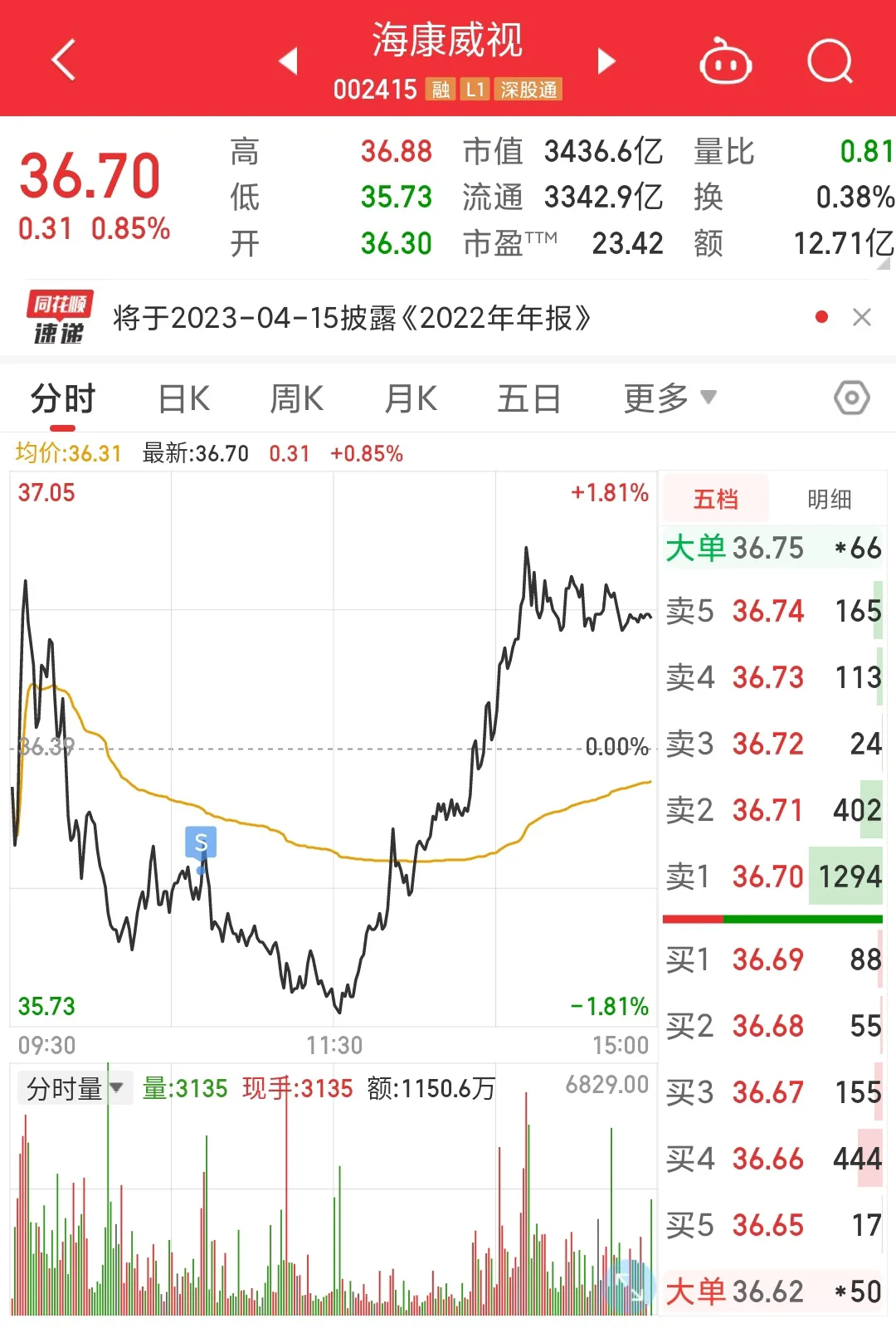The height and width of the screenshot is (1328, 896).
Task: Switch to the 月K chart
Action: pyautogui.click(x=411, y=399)
